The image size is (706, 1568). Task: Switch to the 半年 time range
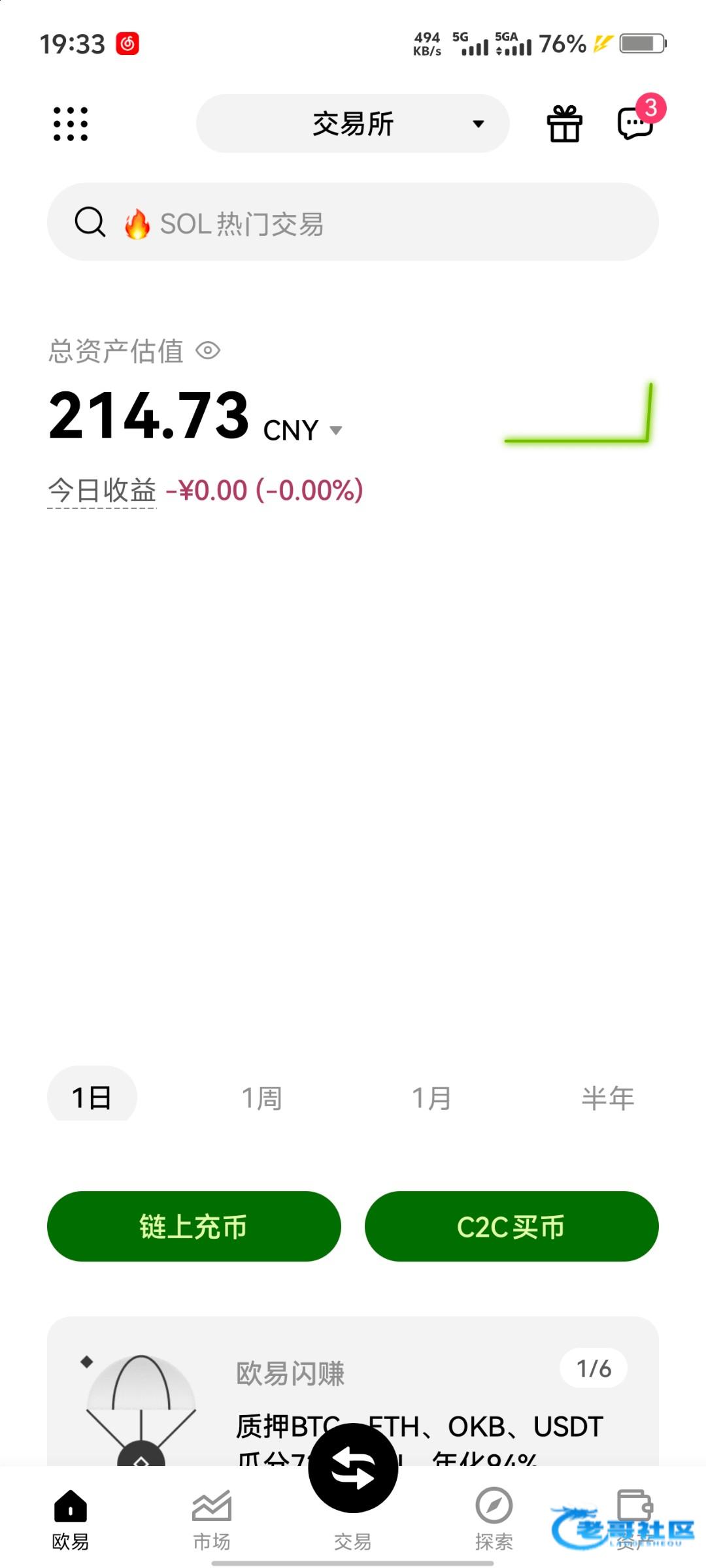[607, 1098]
